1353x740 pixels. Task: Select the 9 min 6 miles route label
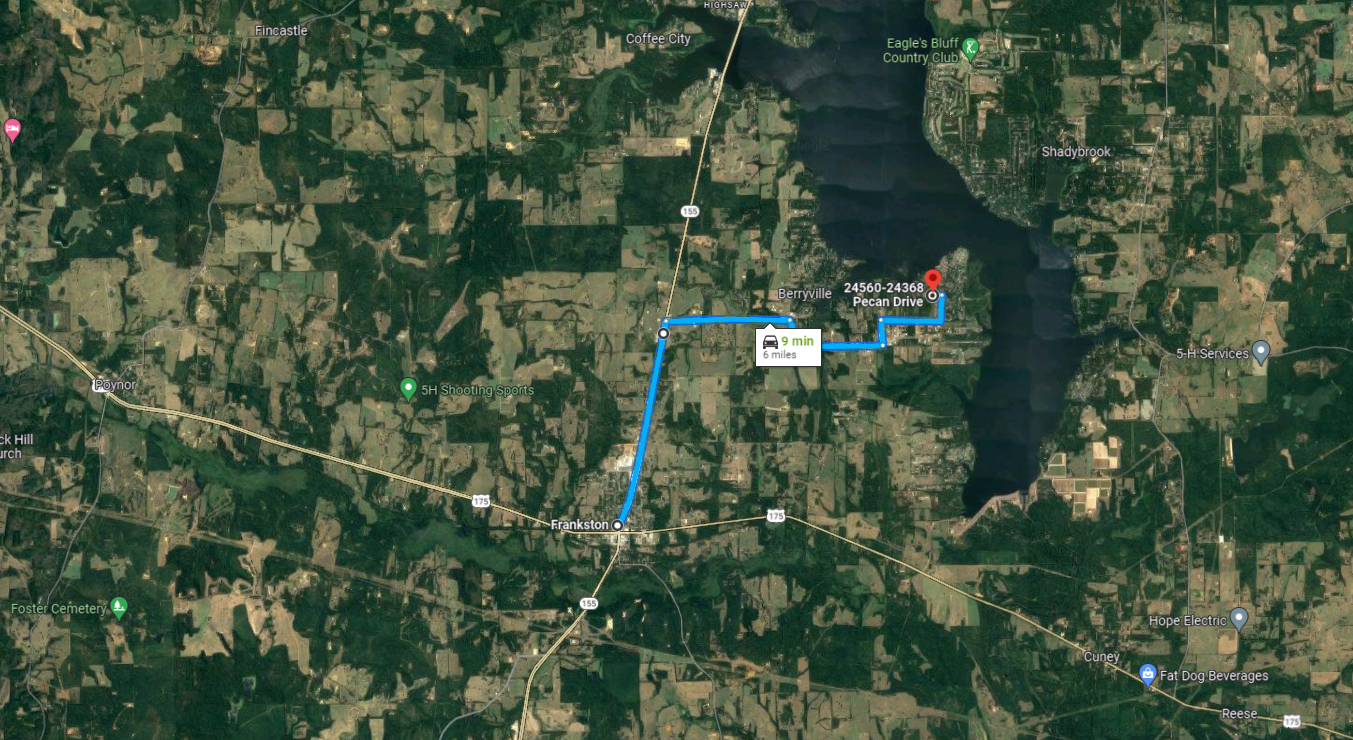tap(788, 346)
